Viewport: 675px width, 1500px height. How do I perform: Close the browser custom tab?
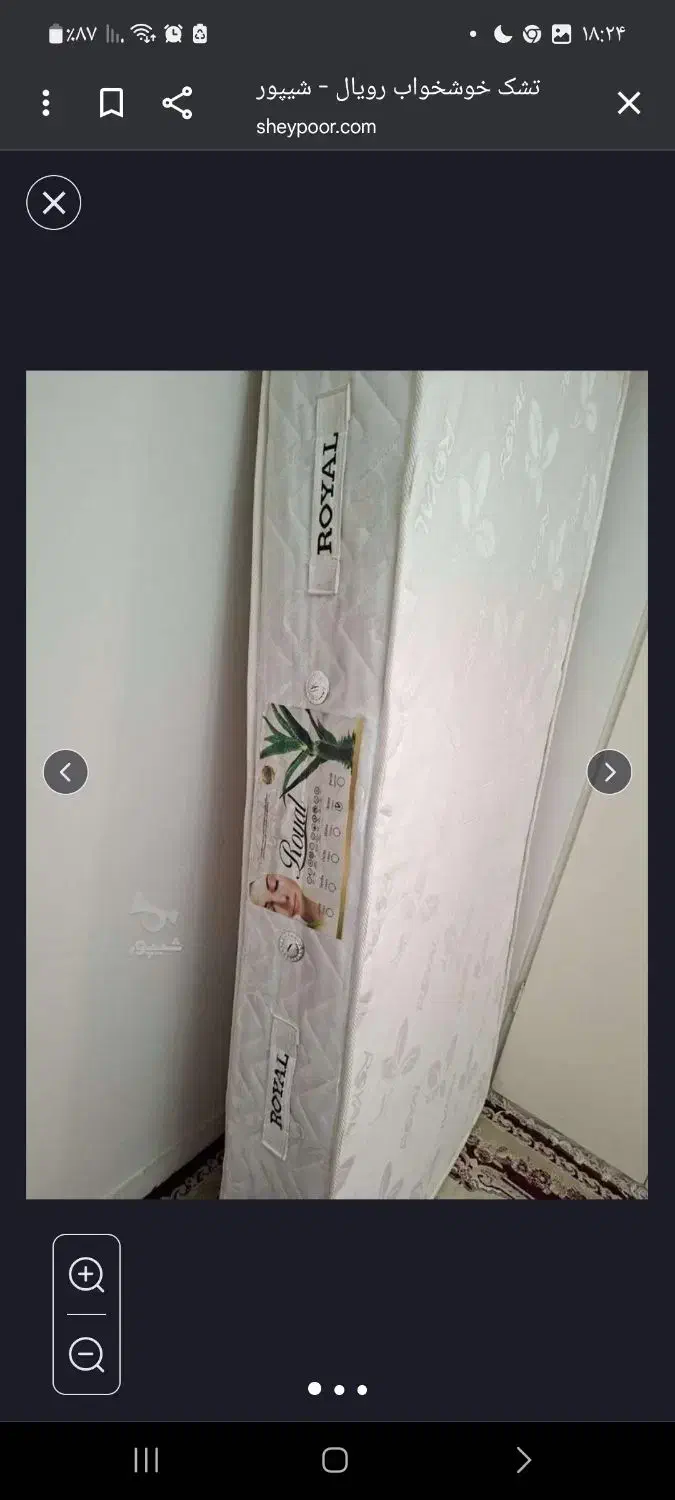pos(628,103)
